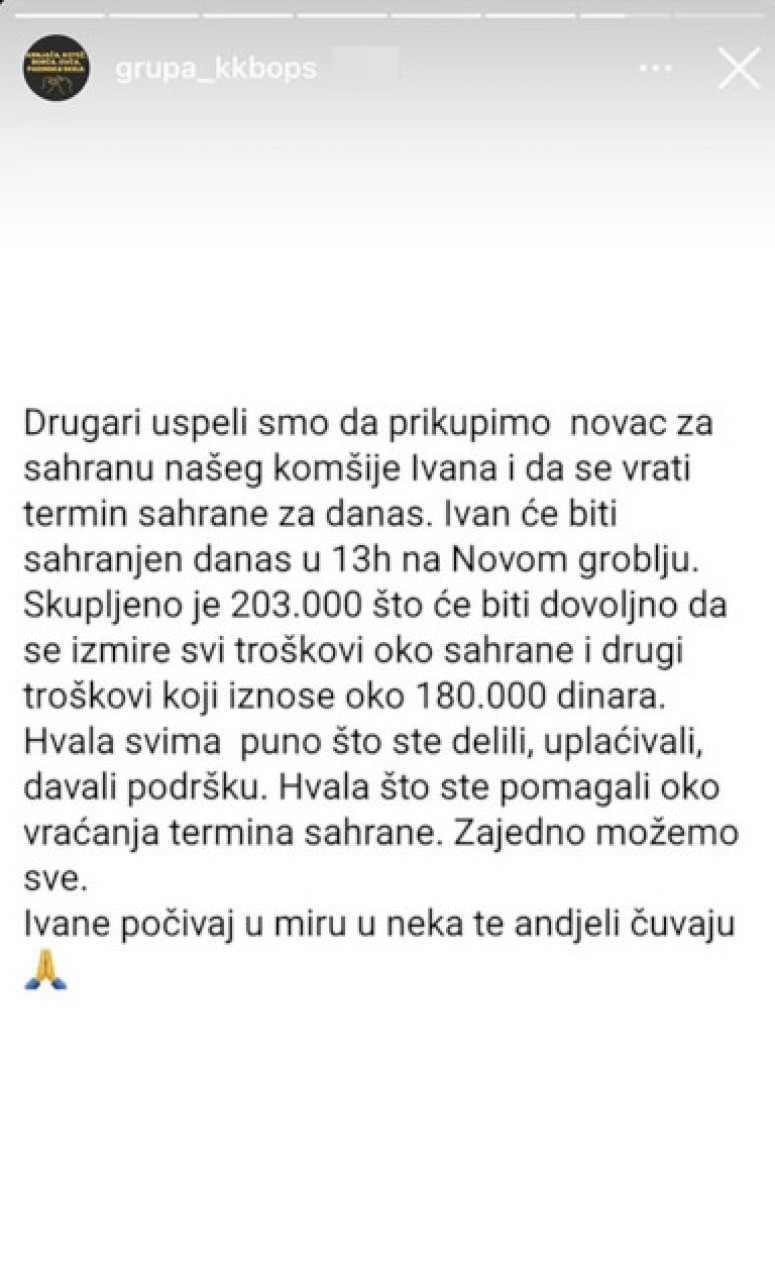Close the story viewer
The width and height of the screenshot is (775, 1280).
click(739, 68)
